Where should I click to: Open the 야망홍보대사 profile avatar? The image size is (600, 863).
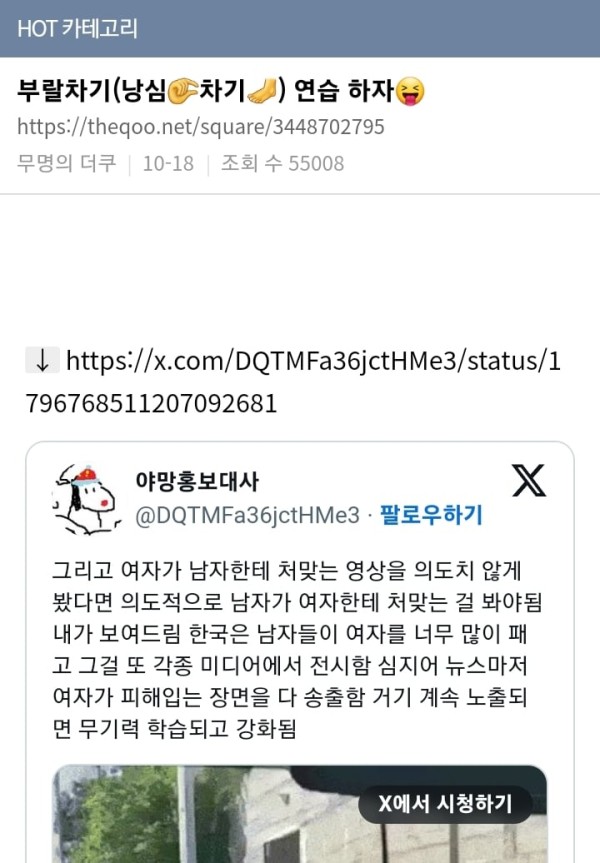(x=87, y=498)
